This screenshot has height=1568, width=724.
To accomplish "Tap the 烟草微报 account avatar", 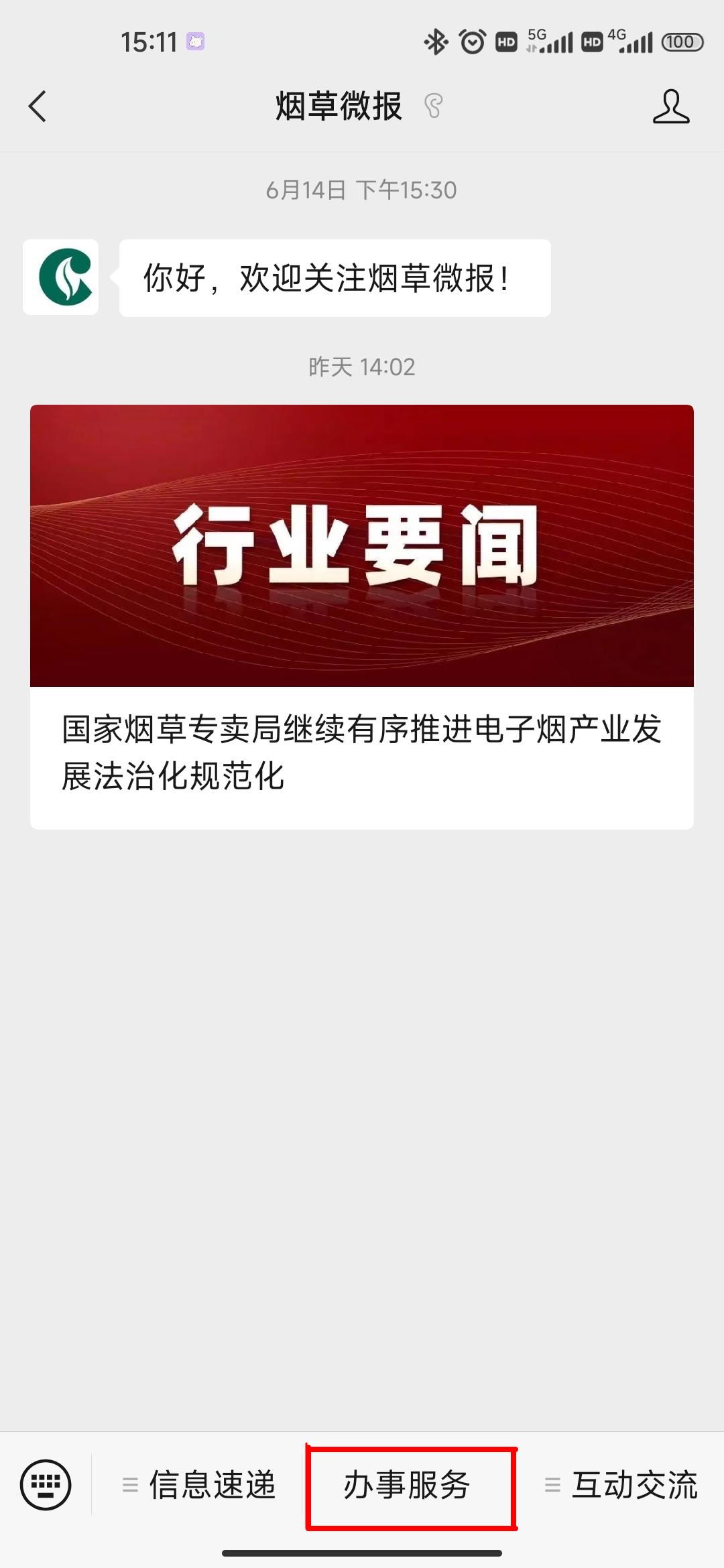I will tap(61, 277).
